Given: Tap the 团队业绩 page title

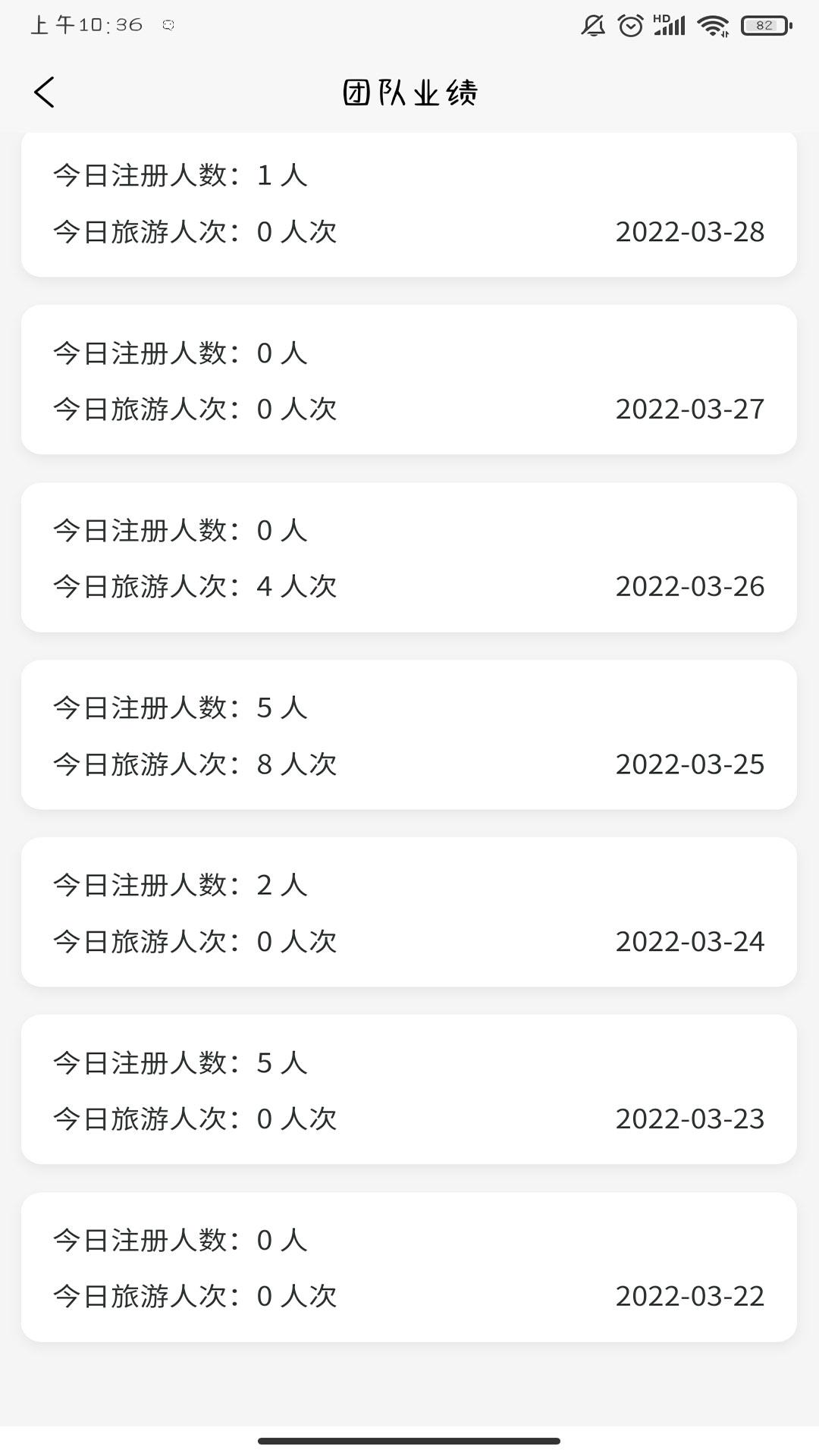Looking at the screenshot, I should [x=409, y=92].
